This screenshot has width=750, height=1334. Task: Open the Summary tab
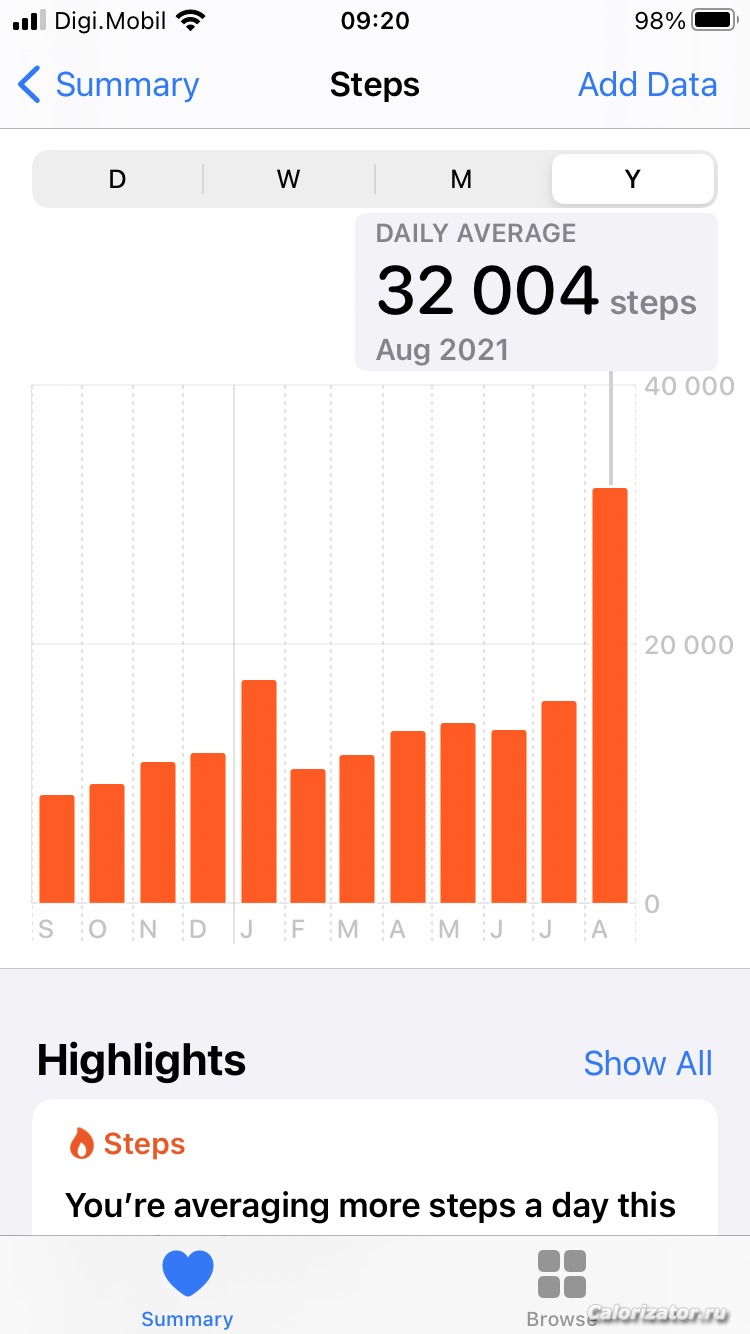click(187, 1288)
